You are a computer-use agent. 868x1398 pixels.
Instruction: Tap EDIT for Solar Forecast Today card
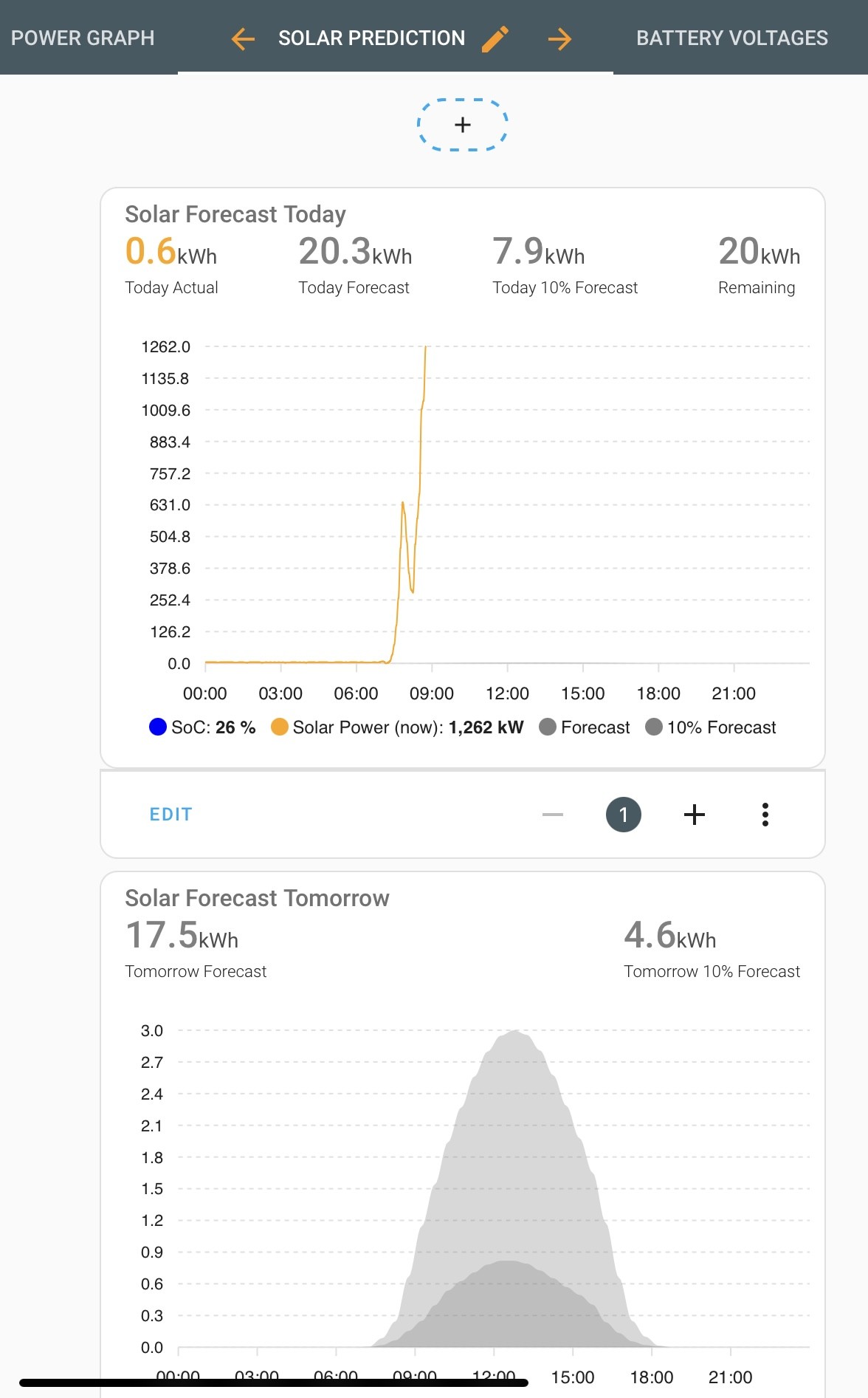click(170, 815)
